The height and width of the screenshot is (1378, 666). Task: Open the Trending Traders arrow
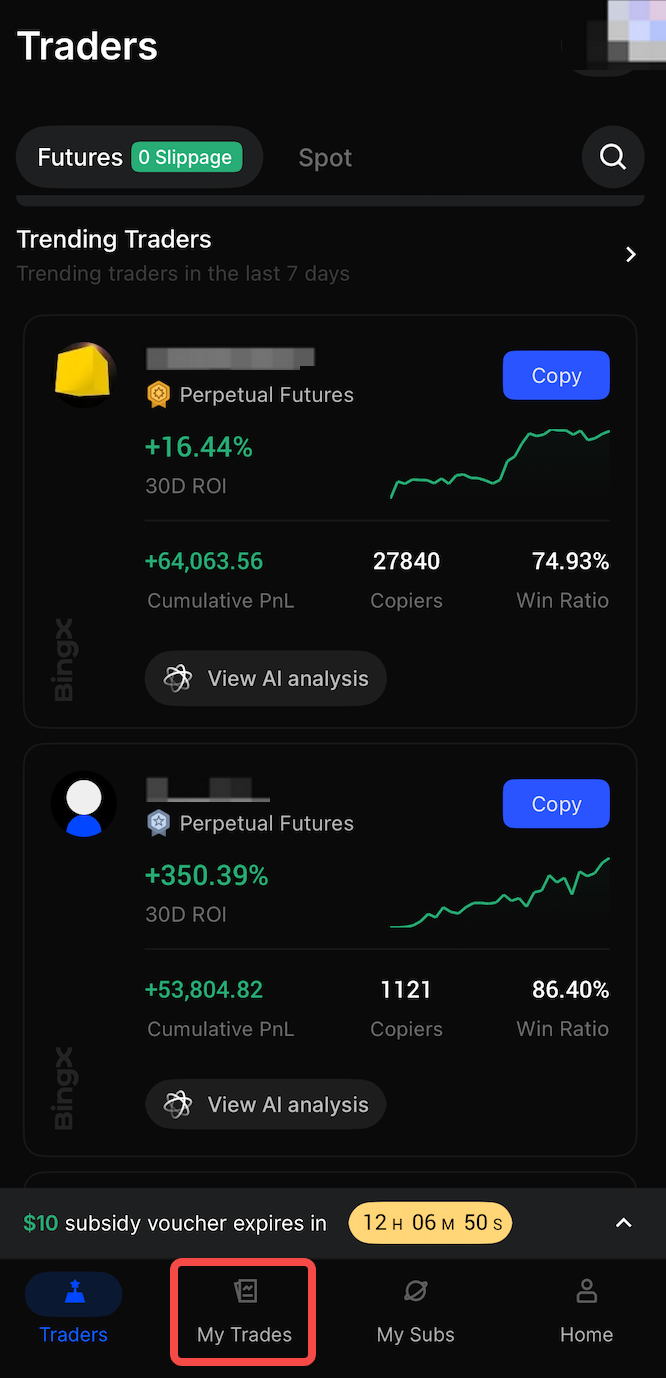(x=630, y=254)
